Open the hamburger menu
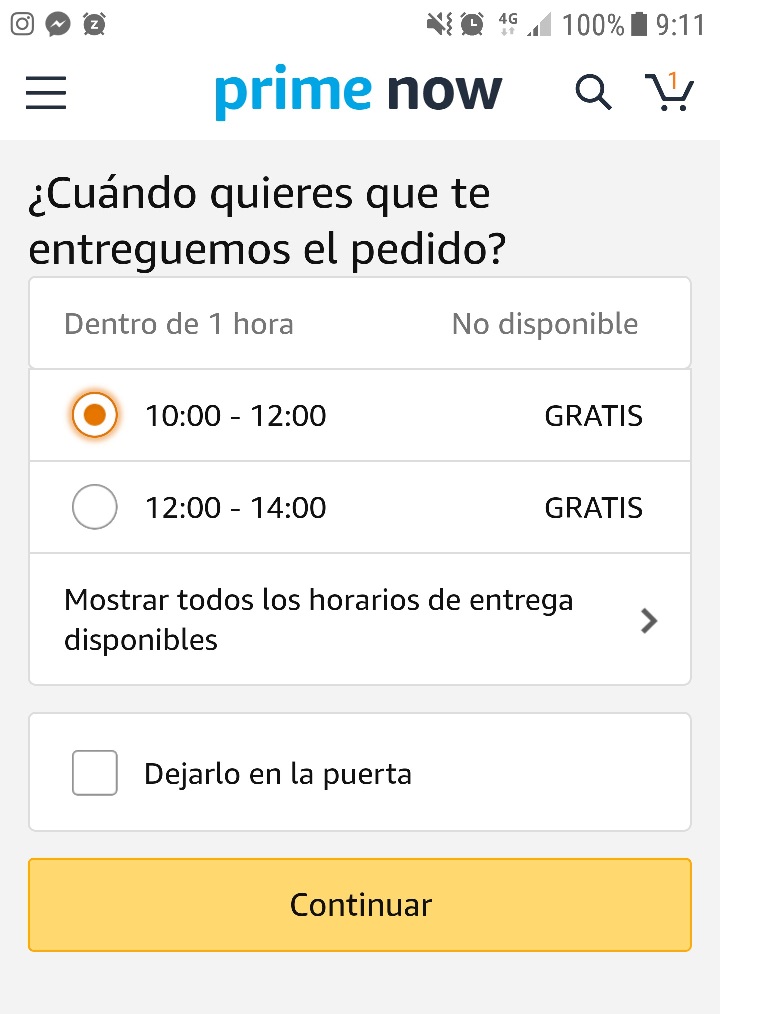 46,93
